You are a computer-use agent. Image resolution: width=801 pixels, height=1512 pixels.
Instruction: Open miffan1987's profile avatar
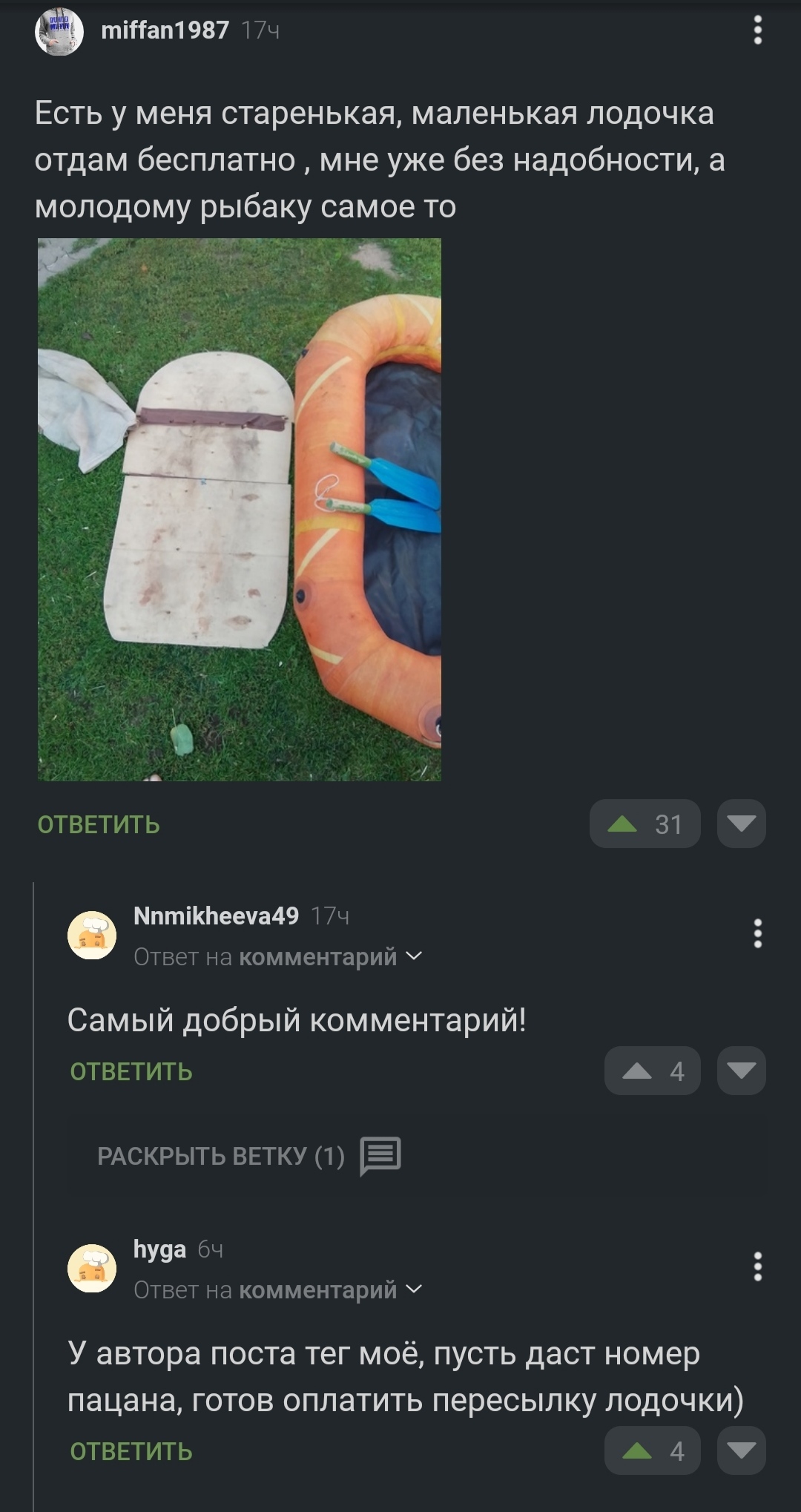tap(59, 32)
